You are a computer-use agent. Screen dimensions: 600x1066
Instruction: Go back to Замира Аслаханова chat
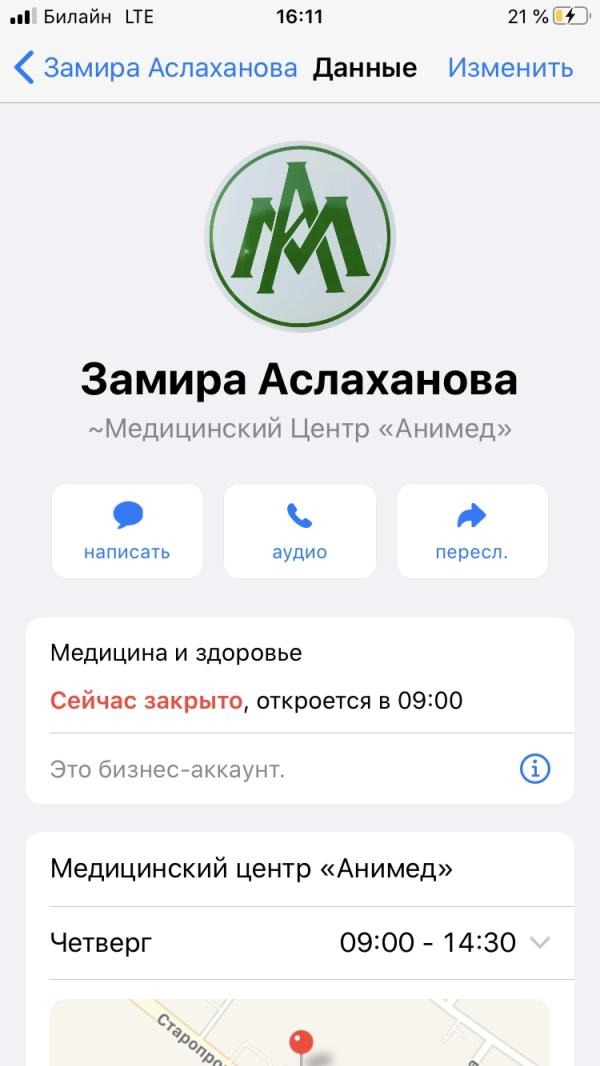tap(155, 69)
